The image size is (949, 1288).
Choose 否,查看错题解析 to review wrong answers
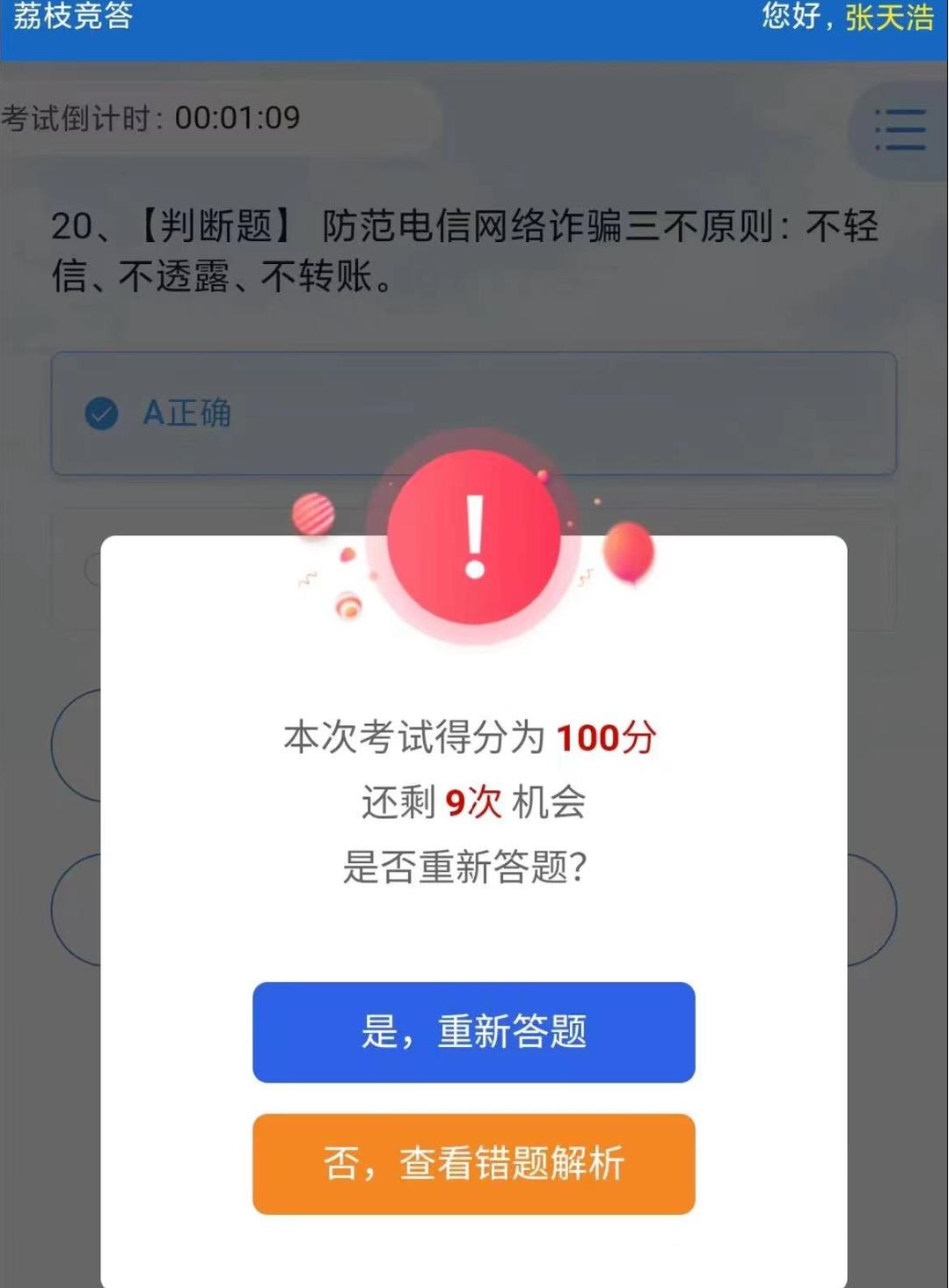click(473, 1163)
